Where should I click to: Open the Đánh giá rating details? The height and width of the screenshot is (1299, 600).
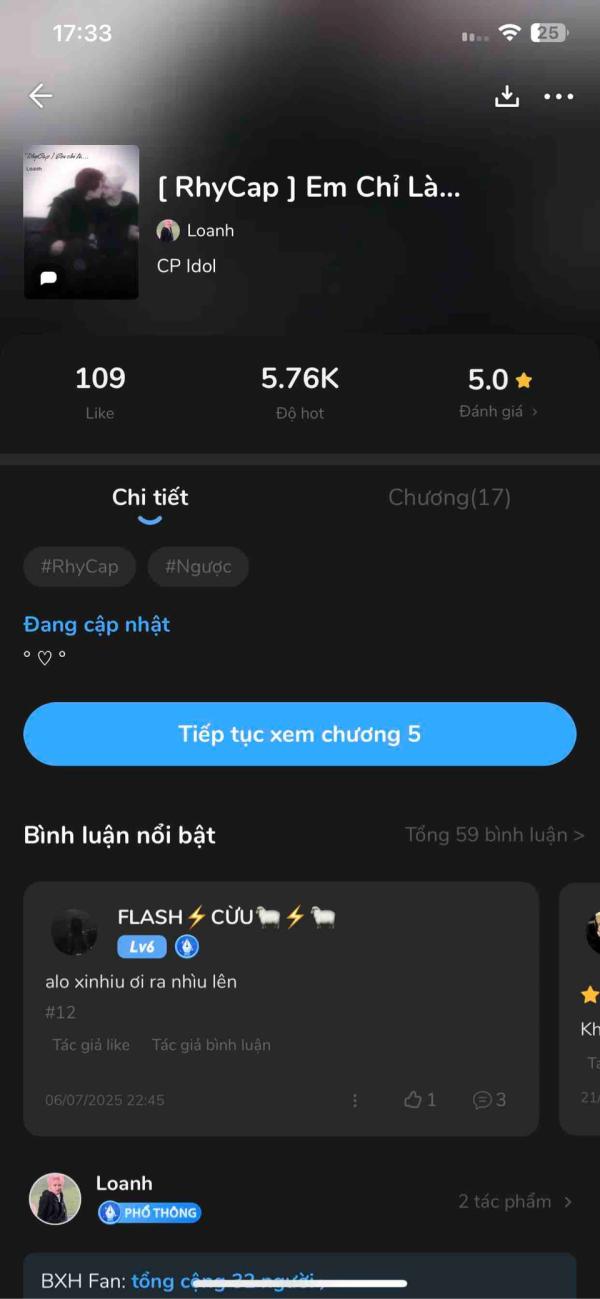tap(497, 411)
